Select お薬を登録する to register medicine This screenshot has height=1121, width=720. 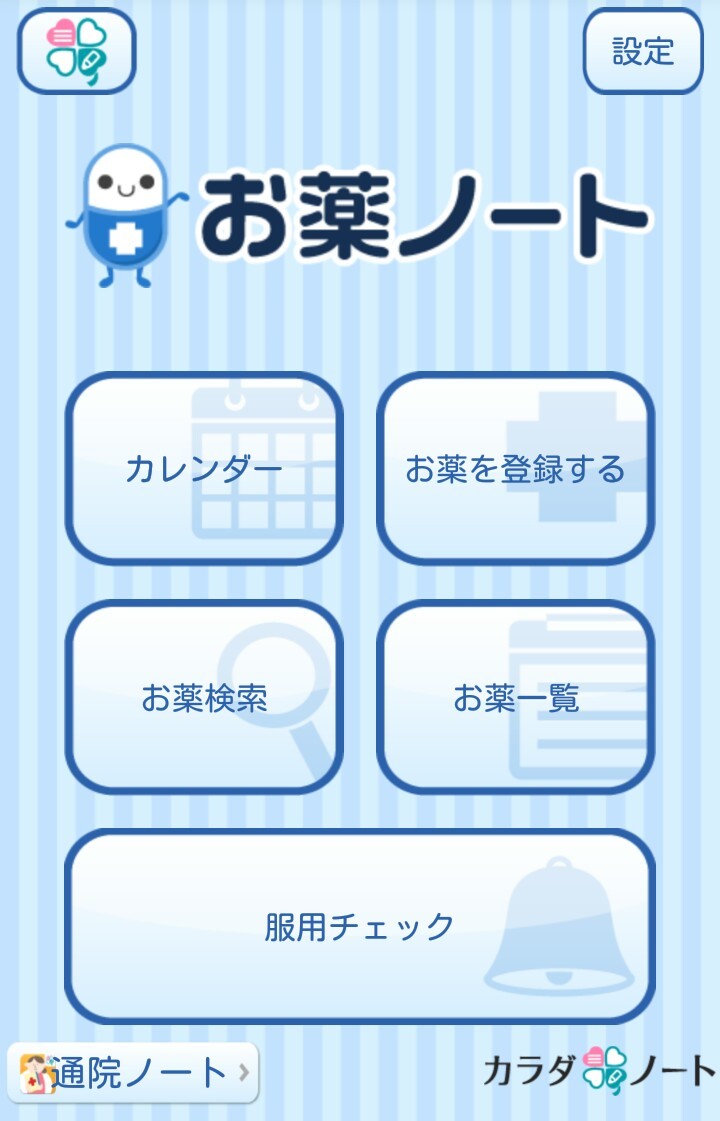[x=515, y=468]
